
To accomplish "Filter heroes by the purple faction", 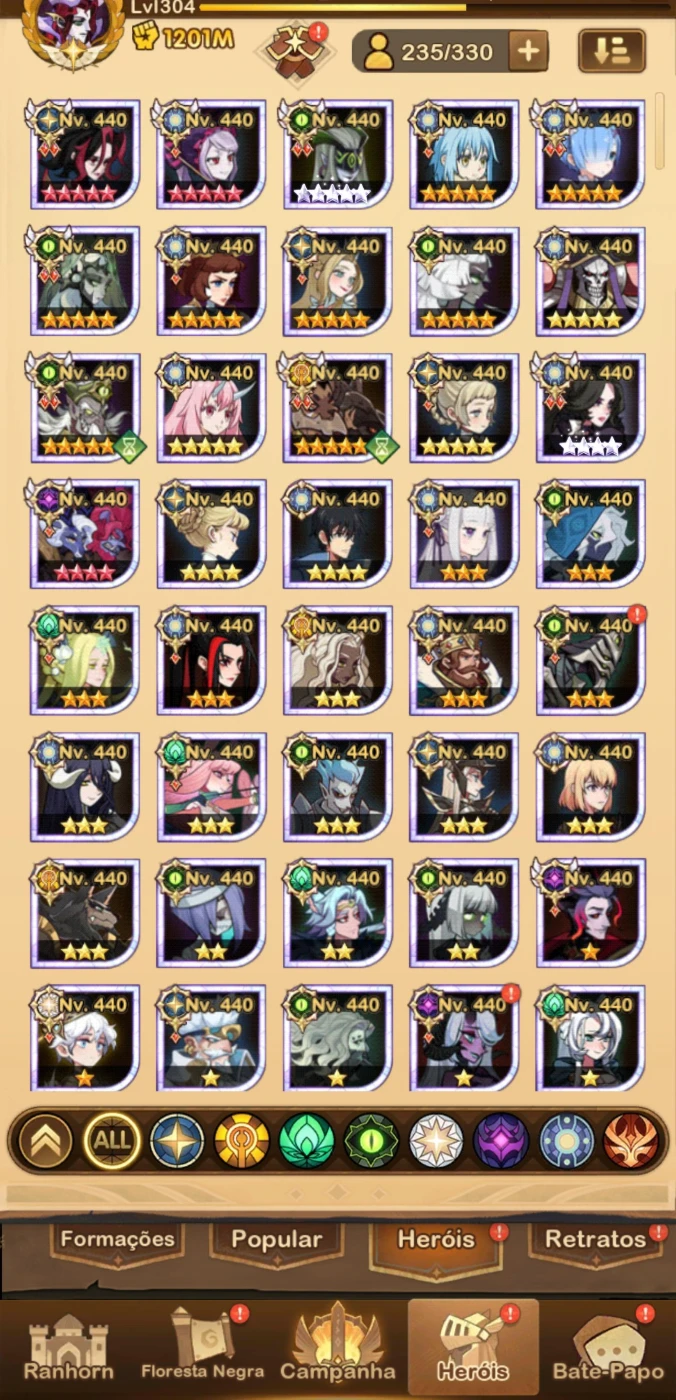I will 501,1140.
